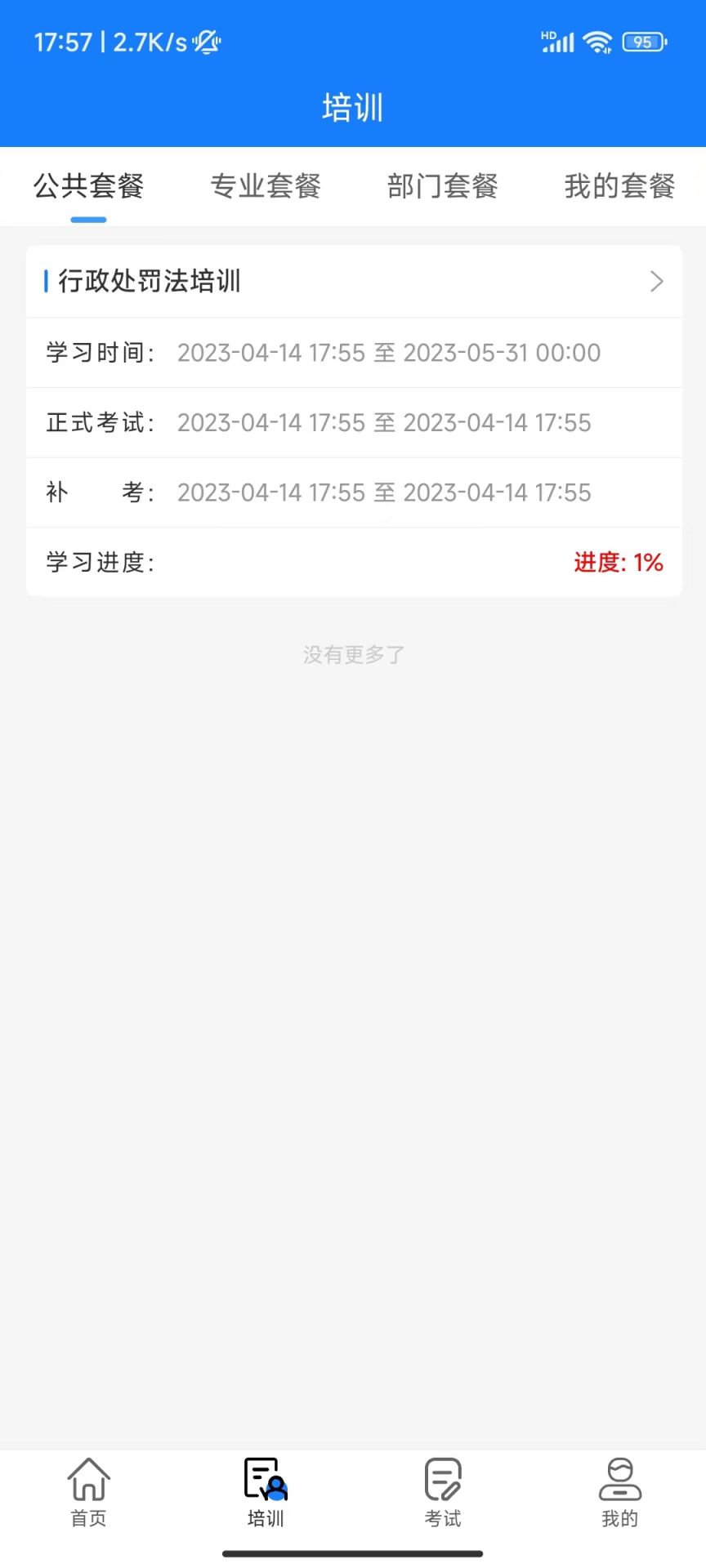706x1568 pixels.
Task: Tap the 没有更多了 end-of-list text
Action: point(353,653)
